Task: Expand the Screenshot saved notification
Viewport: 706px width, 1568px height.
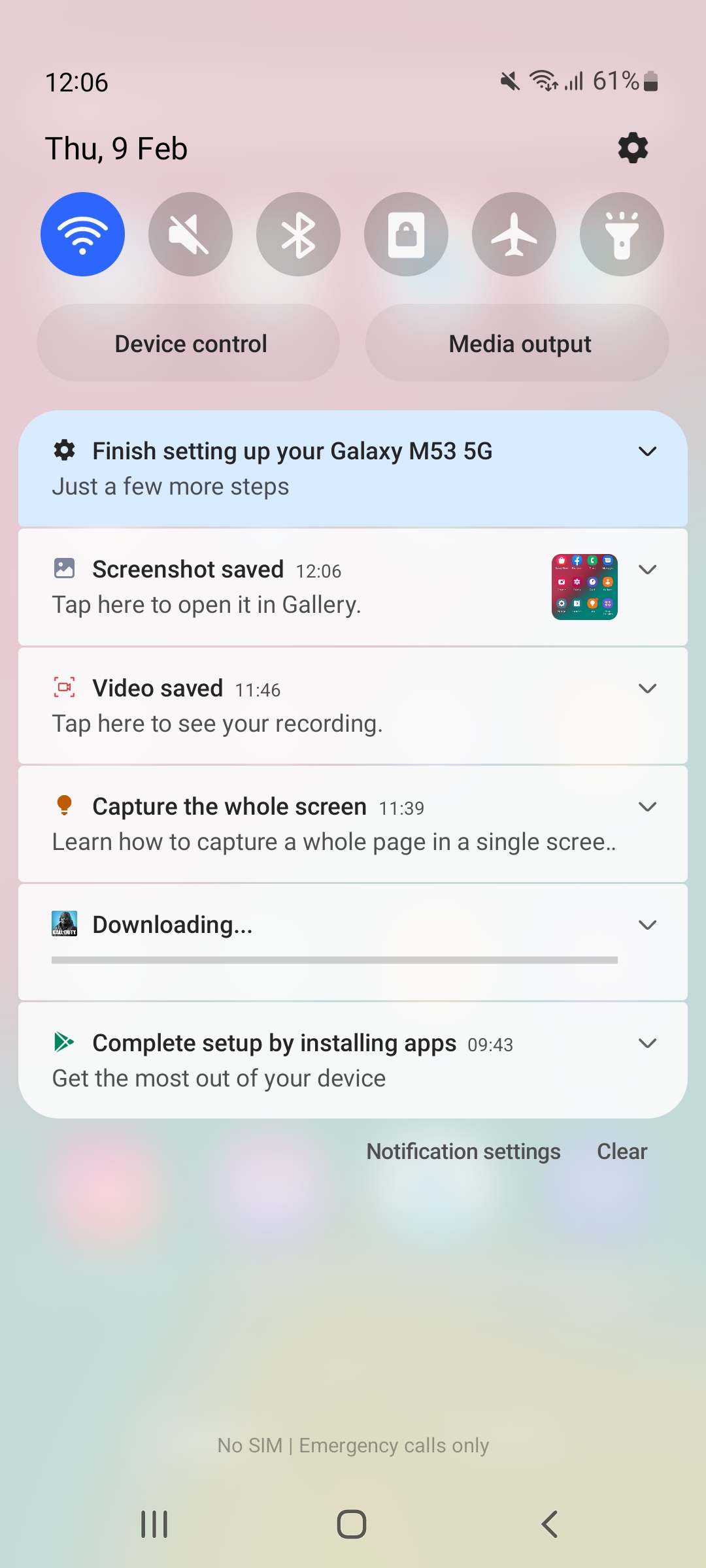Action: (x=647, y=570)
